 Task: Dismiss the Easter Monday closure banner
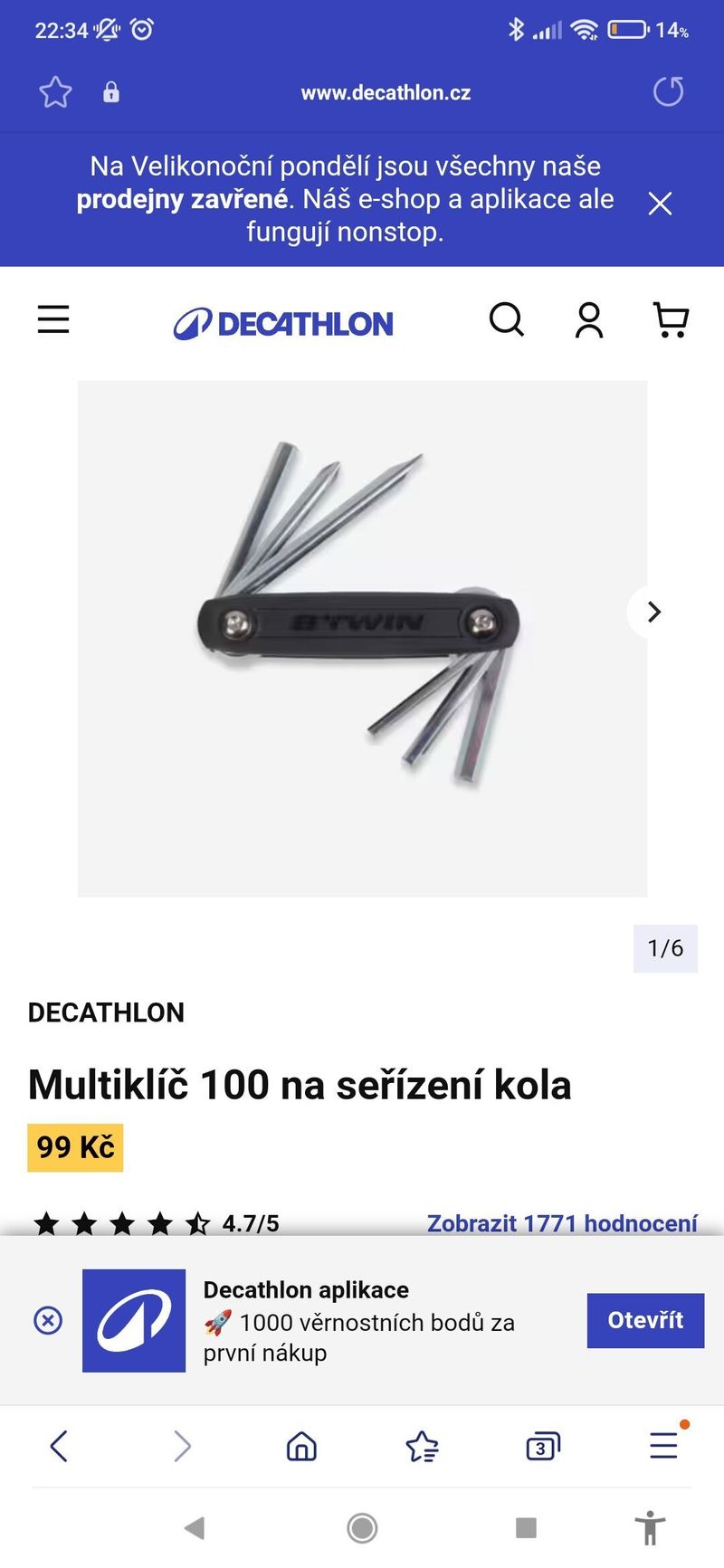pyautogui.click(x=660, y=204)
